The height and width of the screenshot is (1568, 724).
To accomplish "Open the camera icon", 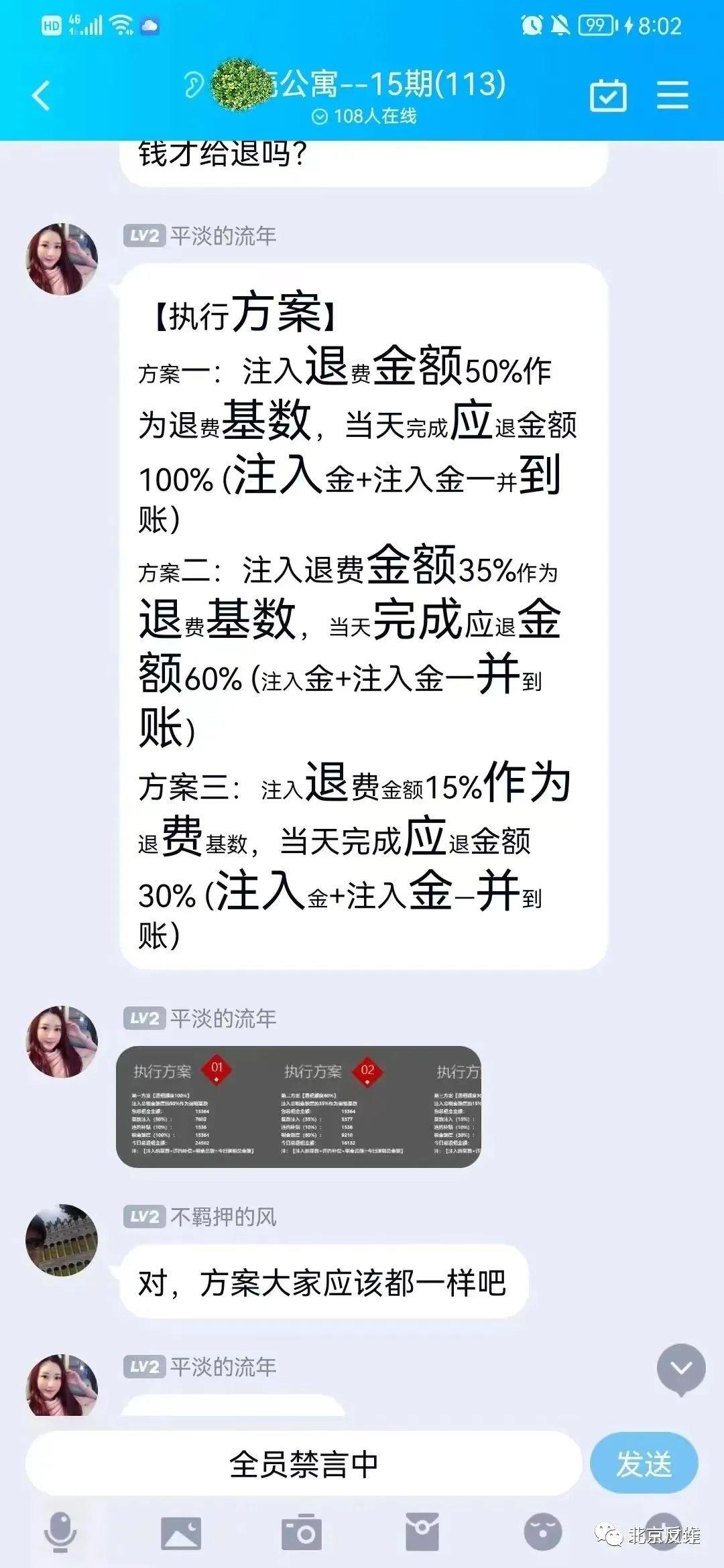I will (x=302, y=1532).
